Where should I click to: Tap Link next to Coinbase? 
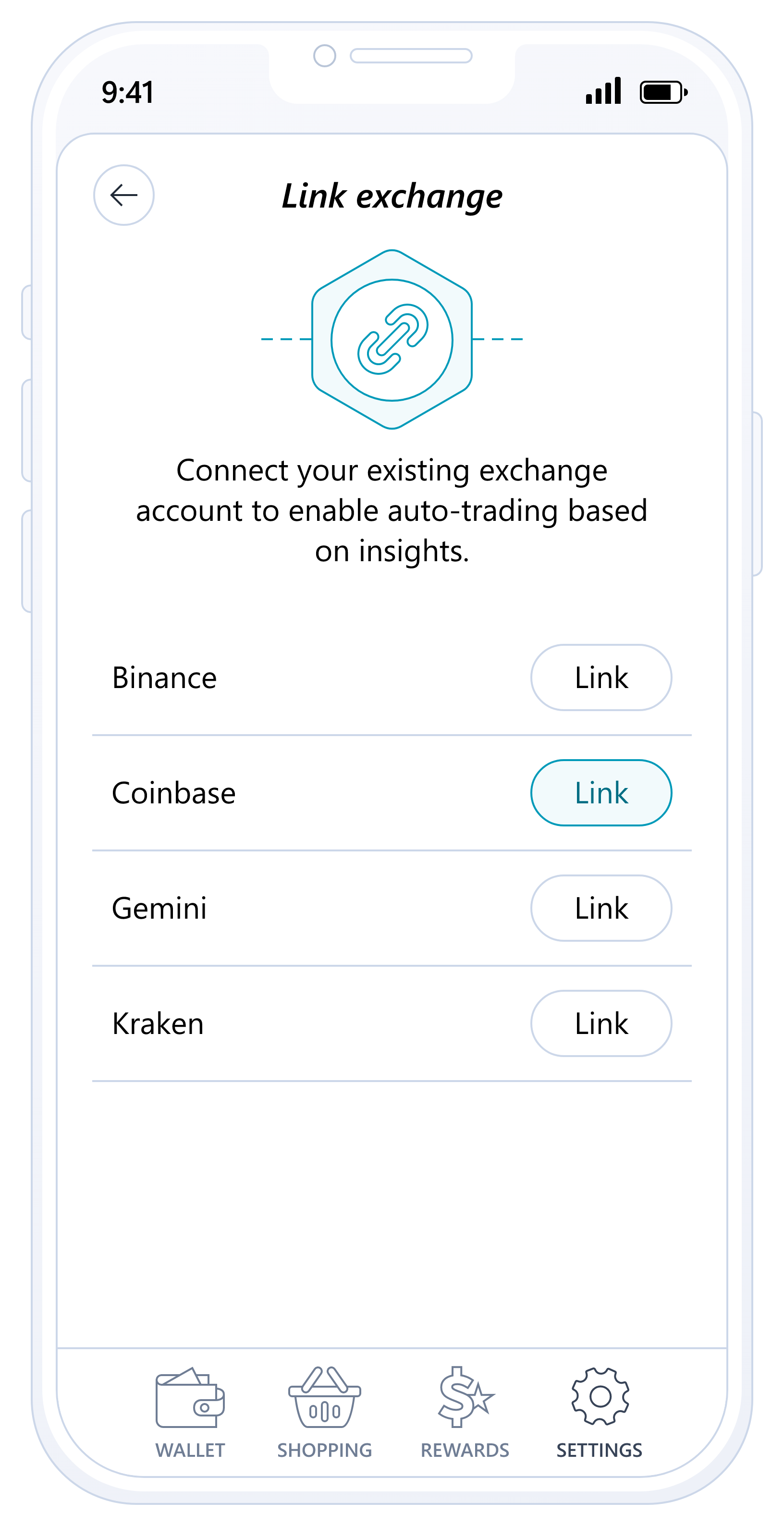(600, 793)
